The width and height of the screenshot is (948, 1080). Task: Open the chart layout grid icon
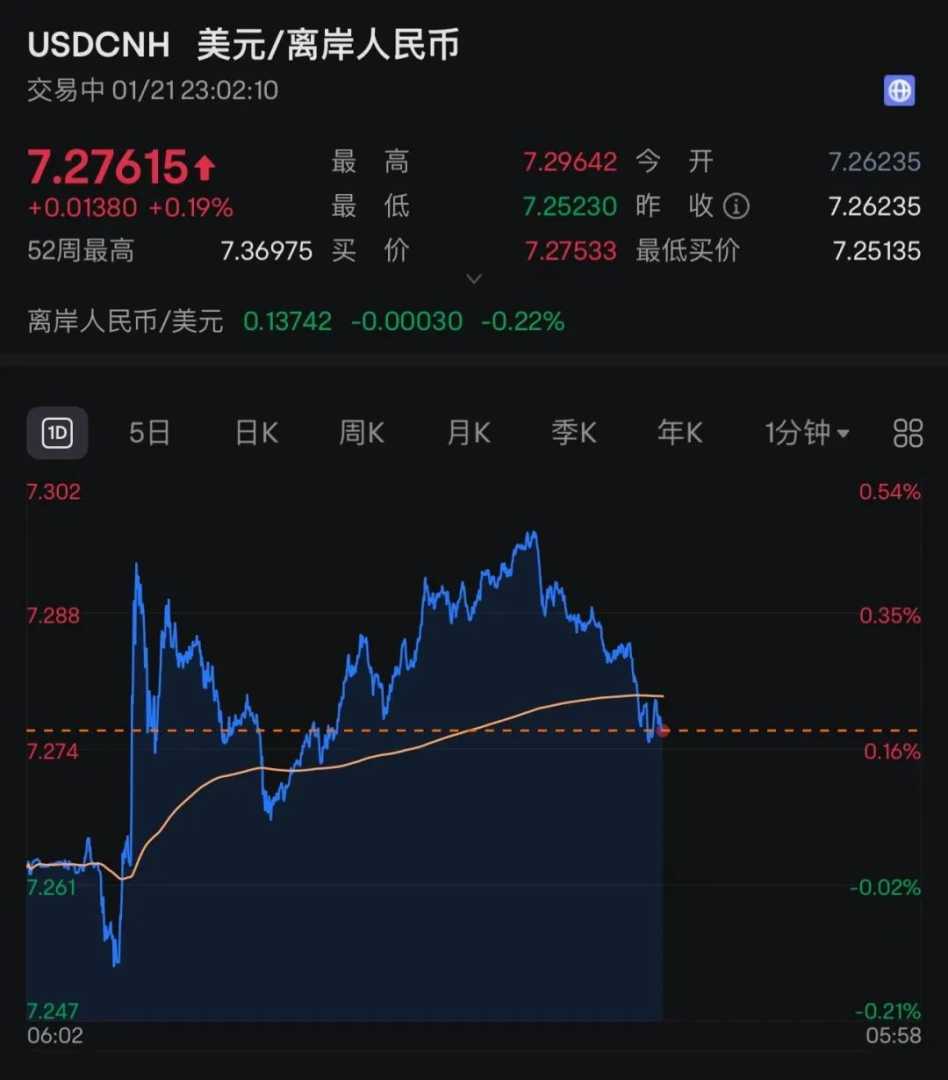[907, 433]
